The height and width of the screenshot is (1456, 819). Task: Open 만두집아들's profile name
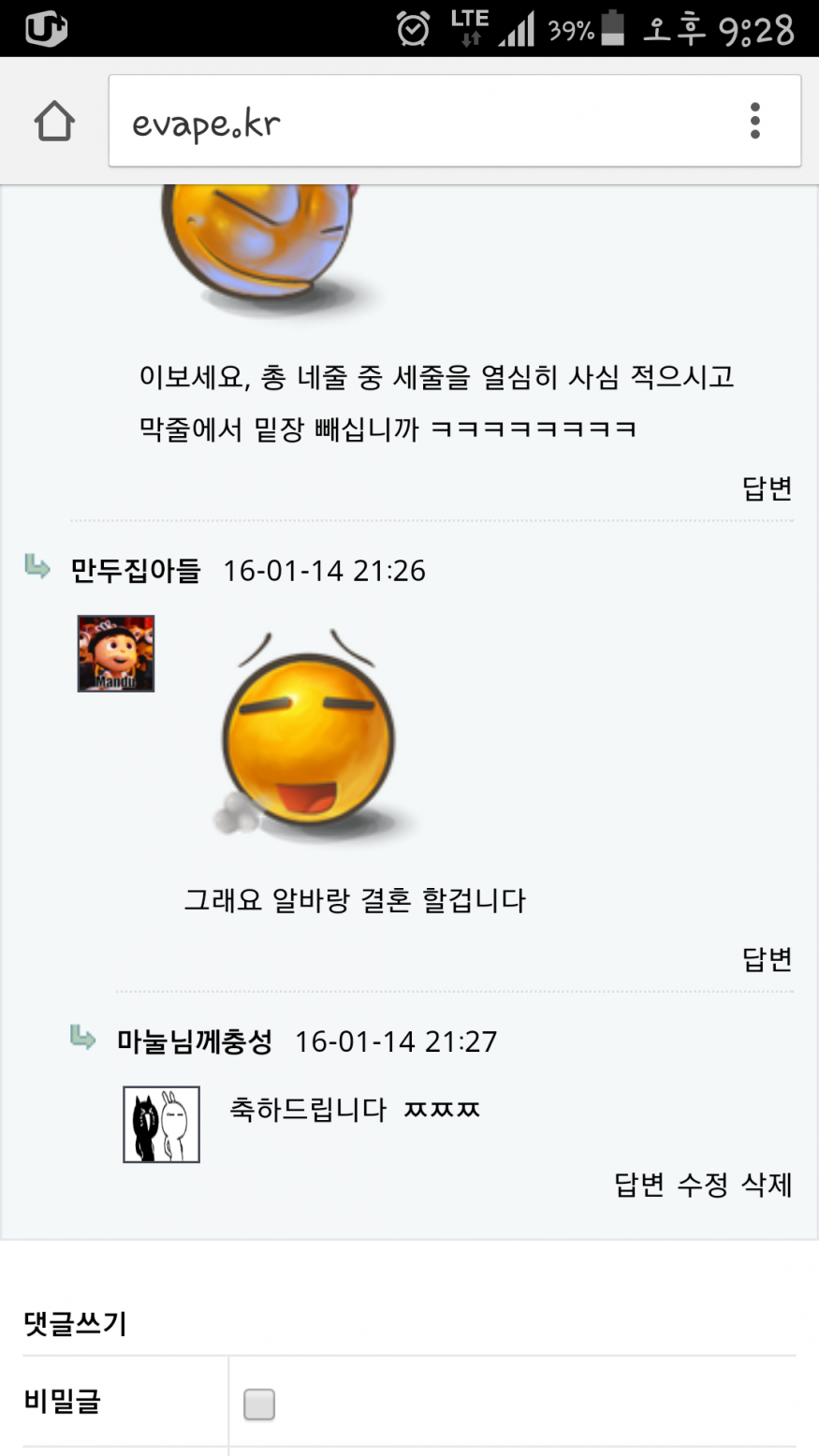point(136,570)
